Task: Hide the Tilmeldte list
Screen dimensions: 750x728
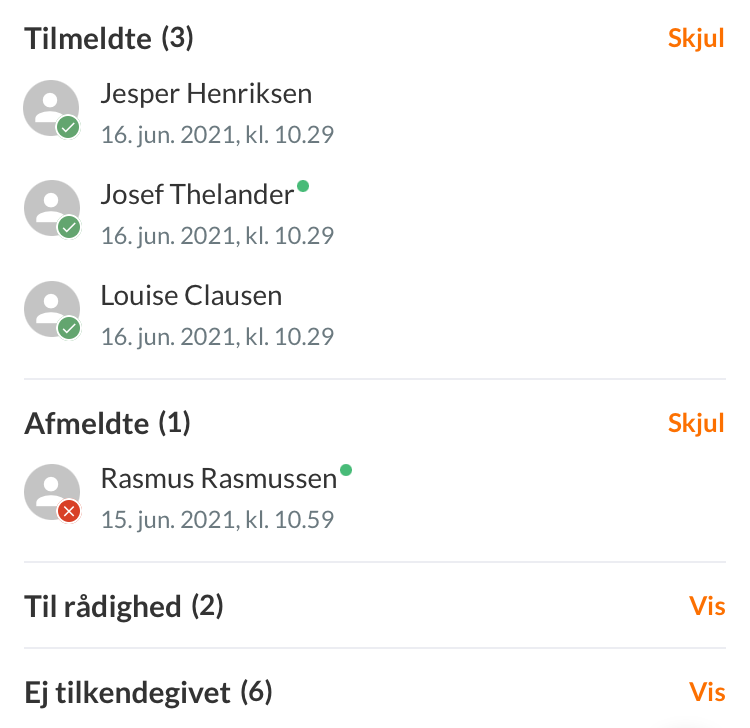Action: (x=695, y=40)
